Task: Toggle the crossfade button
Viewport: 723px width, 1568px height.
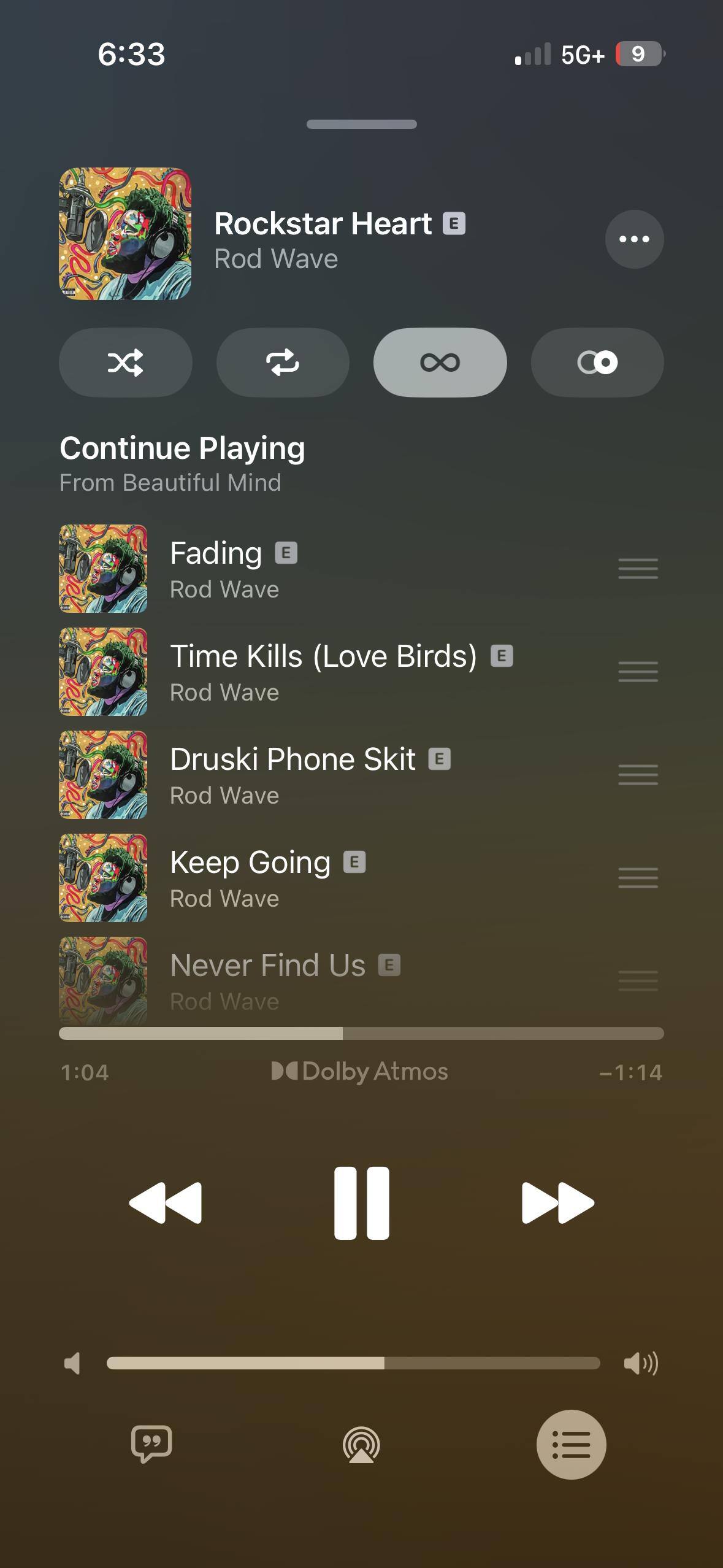Action: (x=597, y=362)
